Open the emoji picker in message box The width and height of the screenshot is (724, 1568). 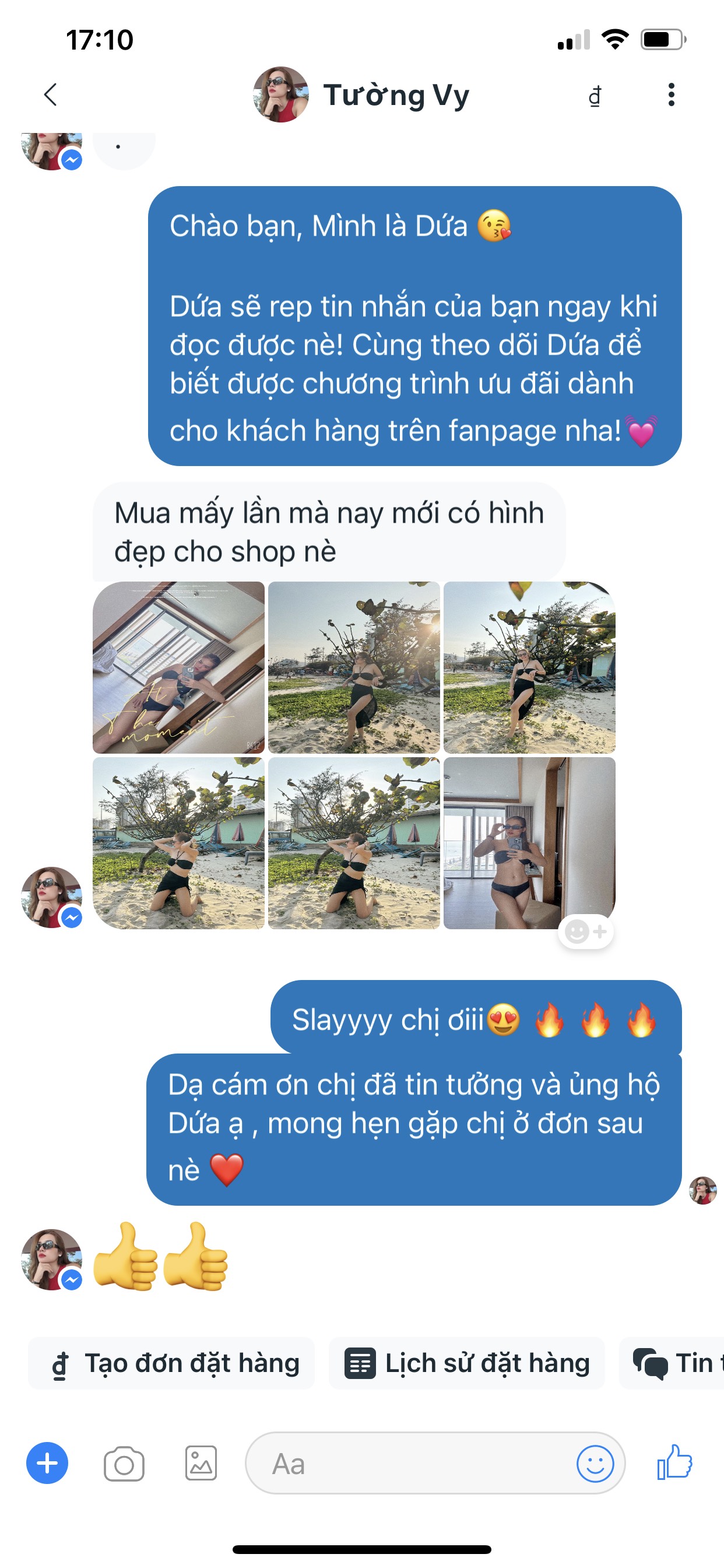pyautogui.click(x=595, y=1464)
